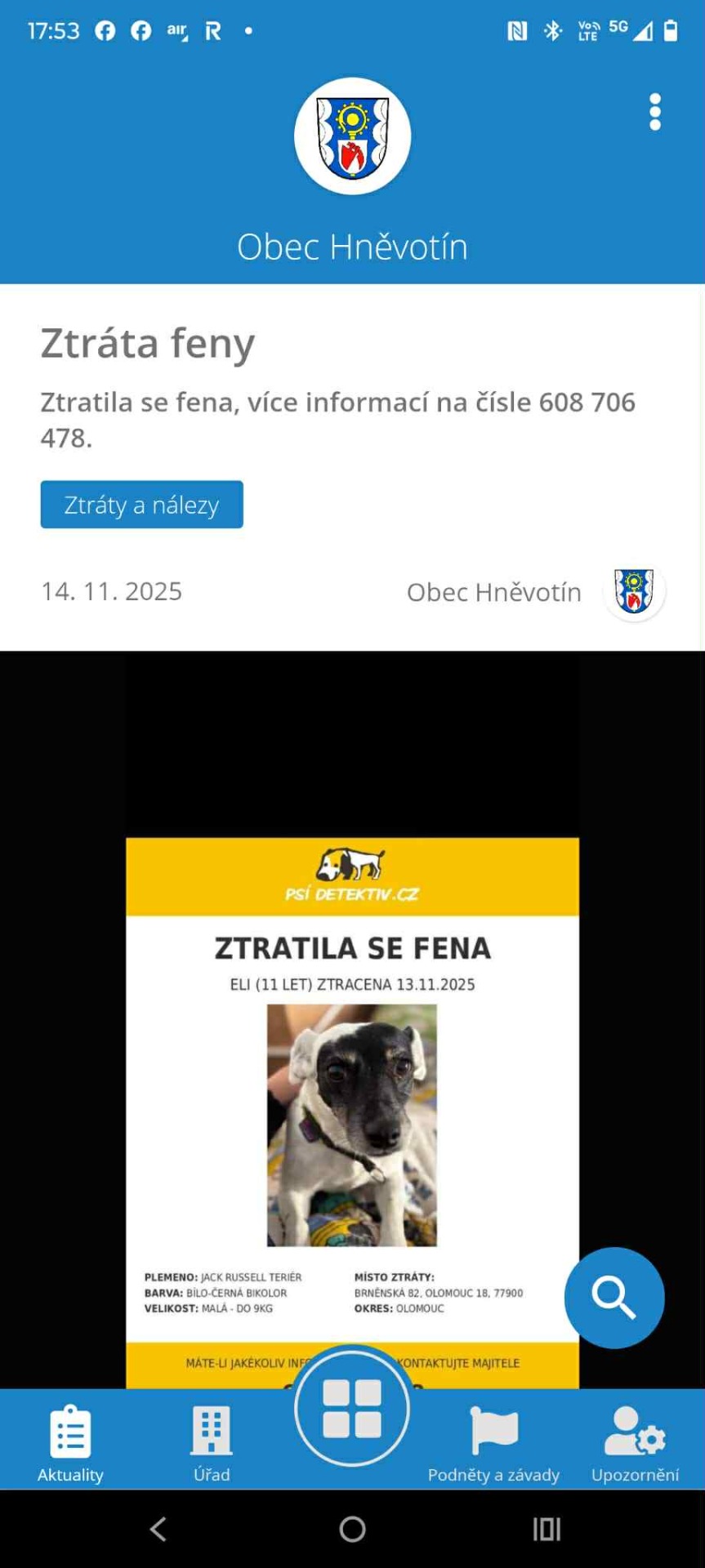705x1568 pixels.
Task: Tap the magnifier floating search button
Action: click(614, 1297)
